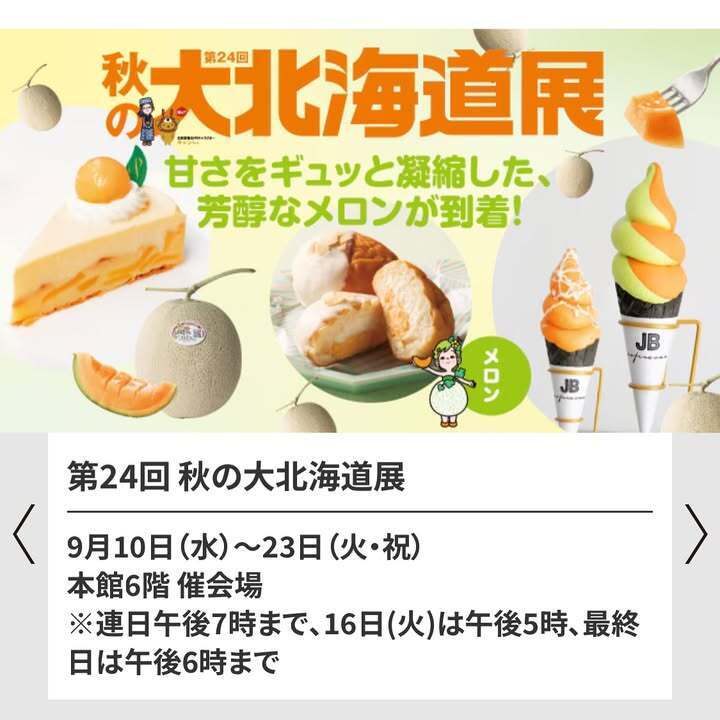Advance to the next event slide

[696, 533]
